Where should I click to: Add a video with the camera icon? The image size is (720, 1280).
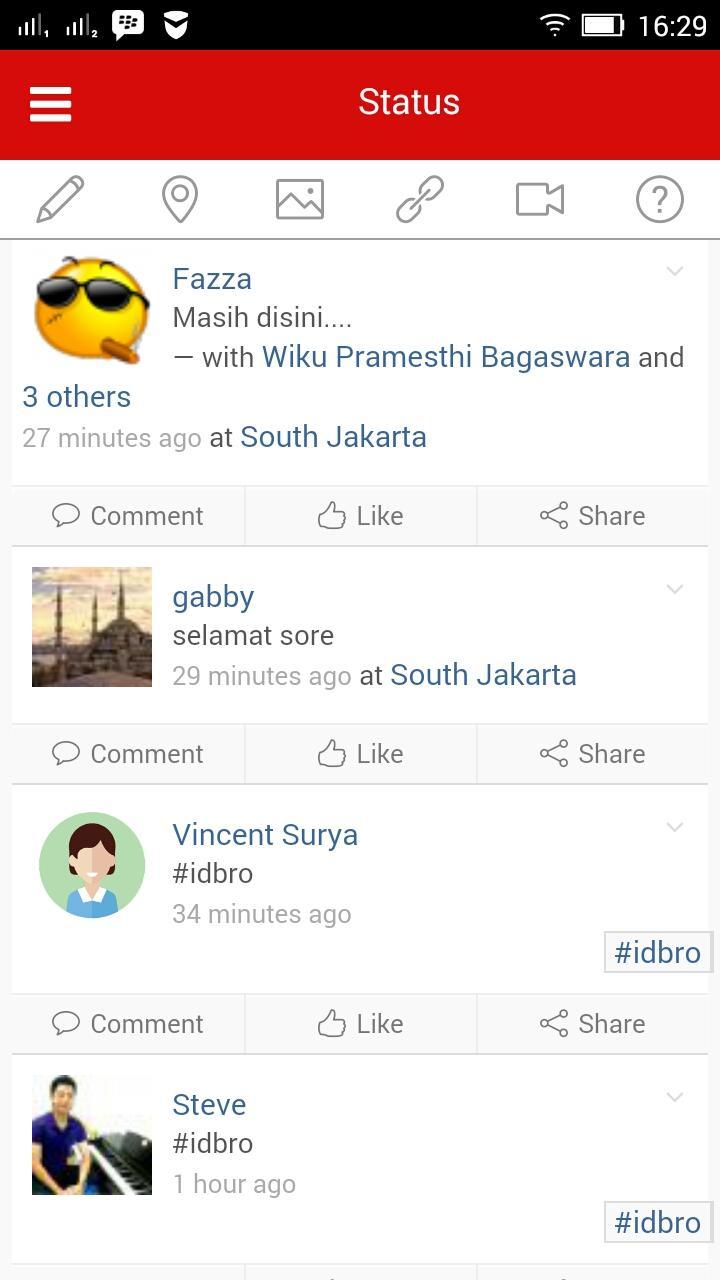[539, 198]
